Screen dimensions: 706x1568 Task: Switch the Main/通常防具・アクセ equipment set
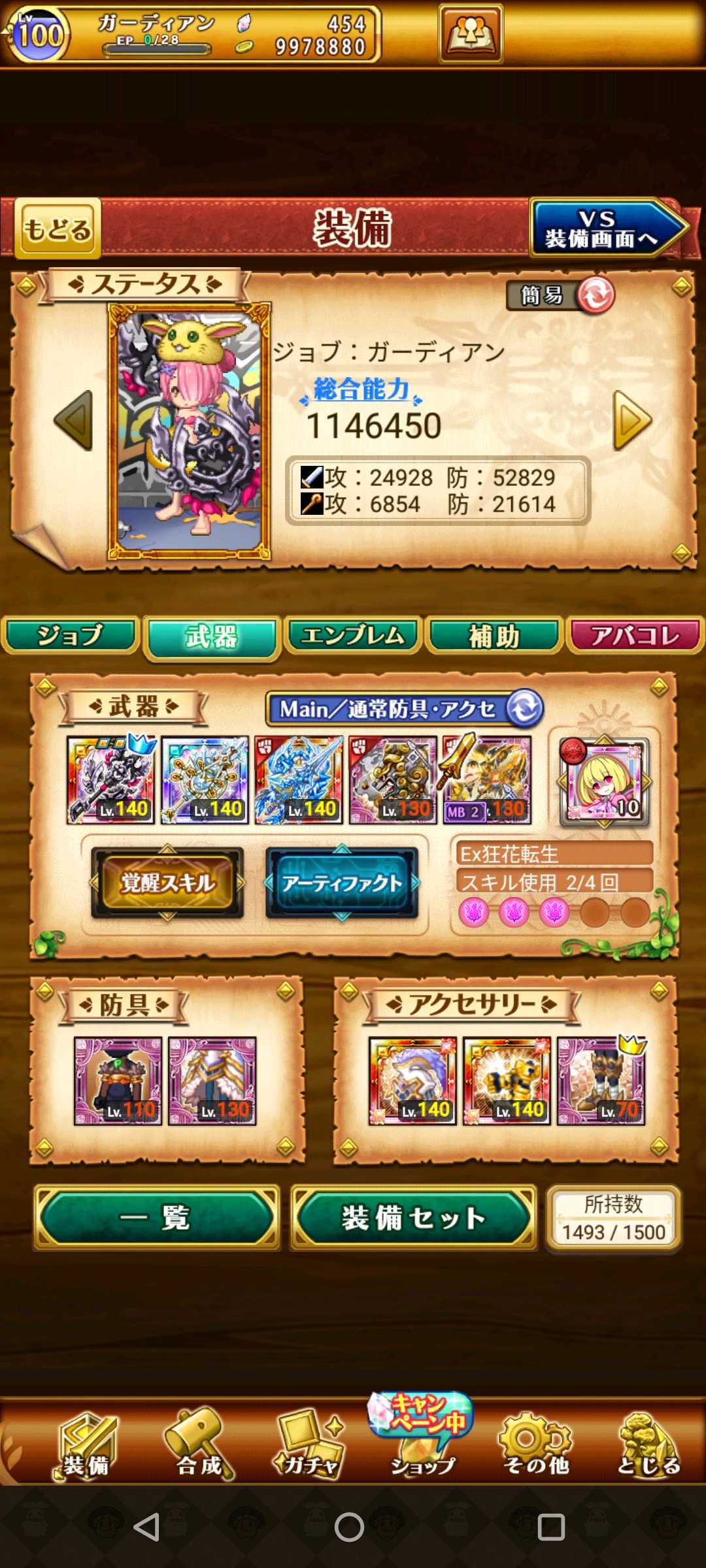pyautogui.click(x=525, y=709)
